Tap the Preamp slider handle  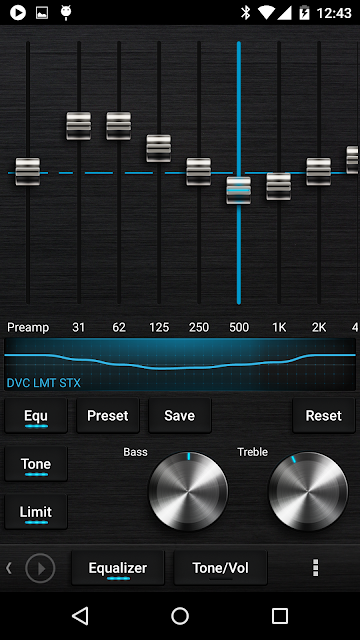tap(28, 172)
